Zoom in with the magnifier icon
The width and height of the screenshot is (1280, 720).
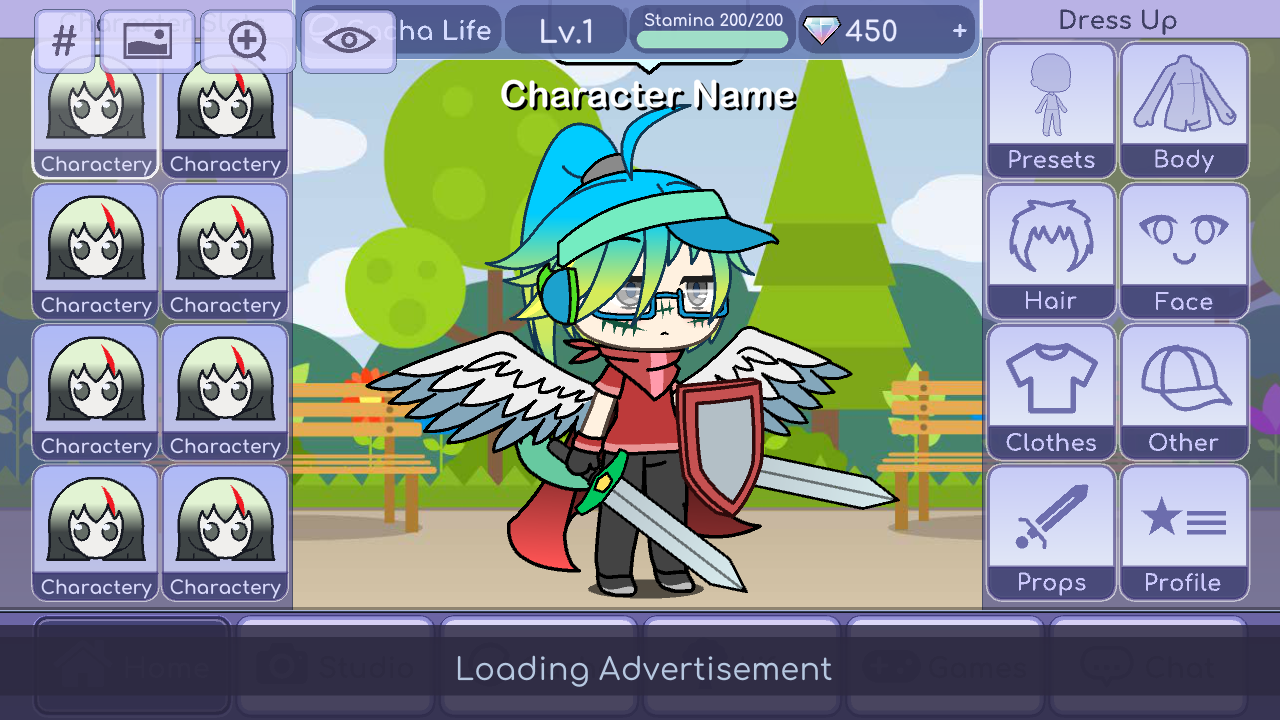point(247,41)
